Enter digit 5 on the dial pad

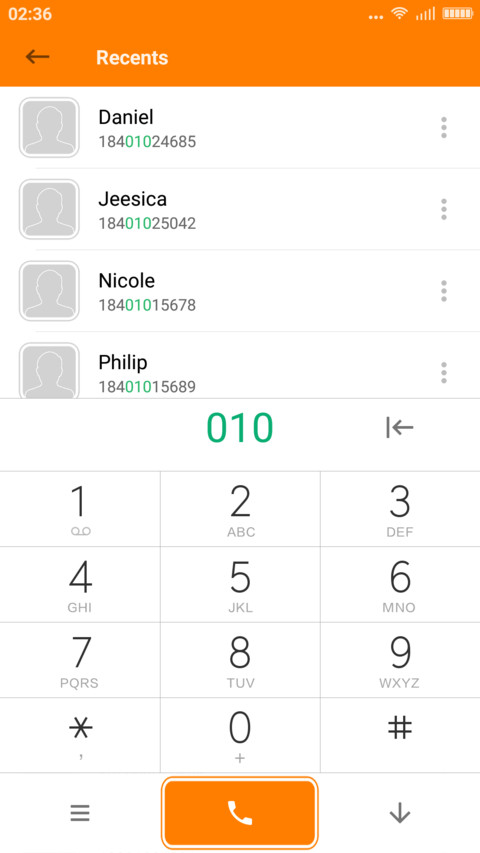240,585
